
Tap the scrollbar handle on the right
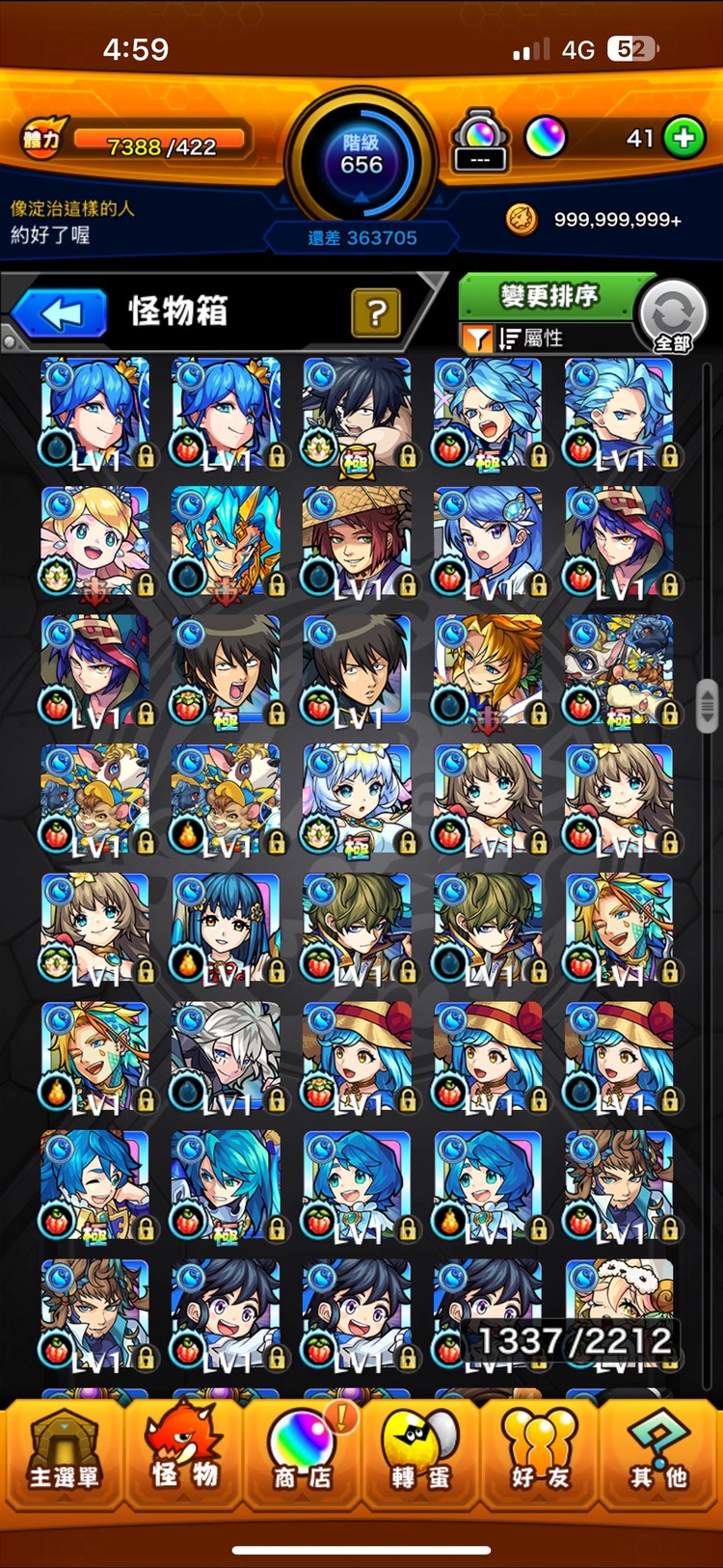(707, 706)
